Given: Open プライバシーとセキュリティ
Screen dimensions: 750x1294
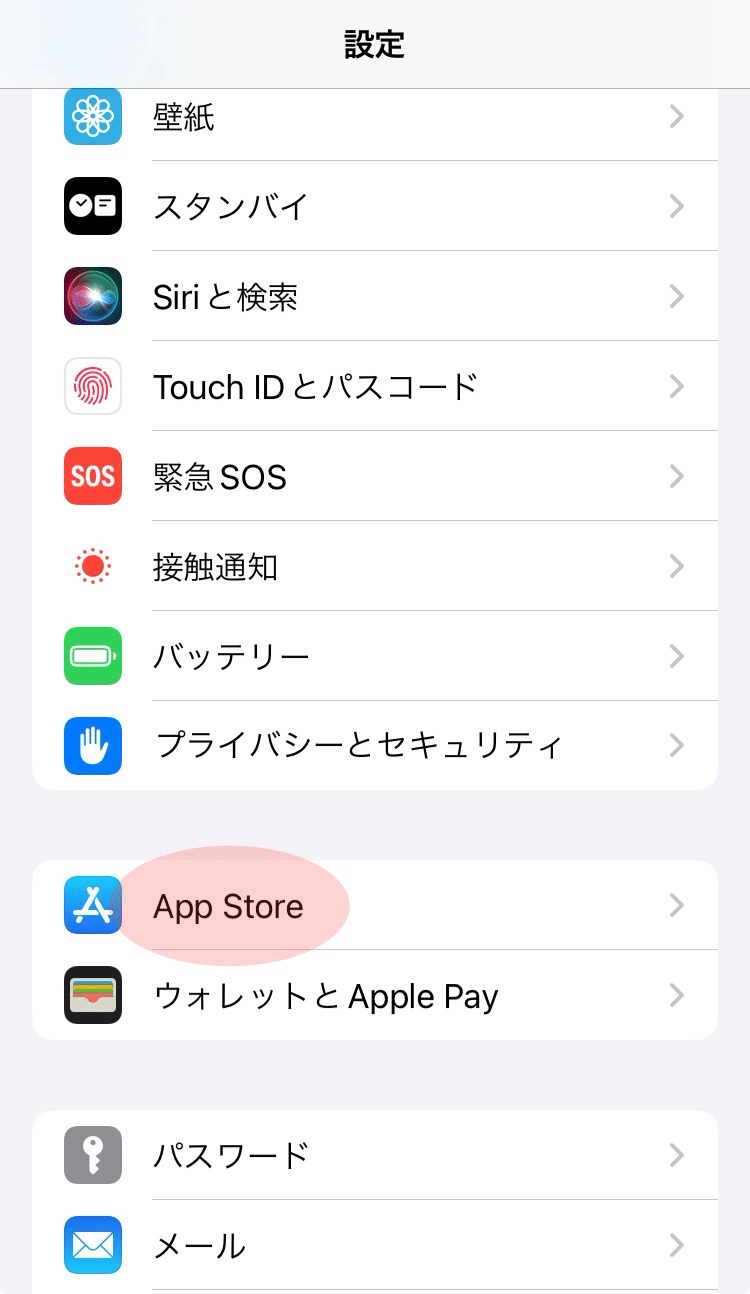Looking at the screenshot, I should (375, 745).
